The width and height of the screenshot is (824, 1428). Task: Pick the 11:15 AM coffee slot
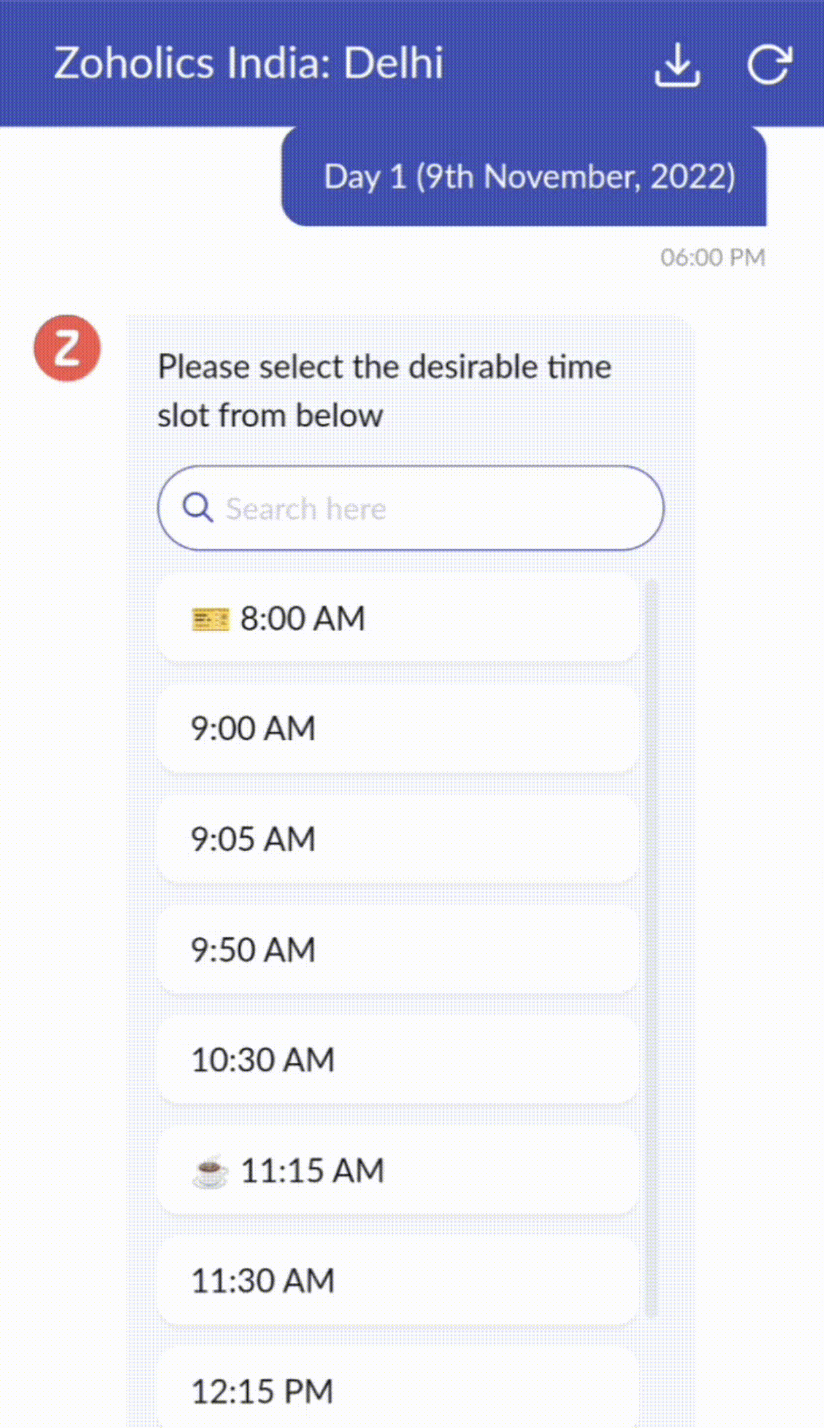click(398, 1170)
